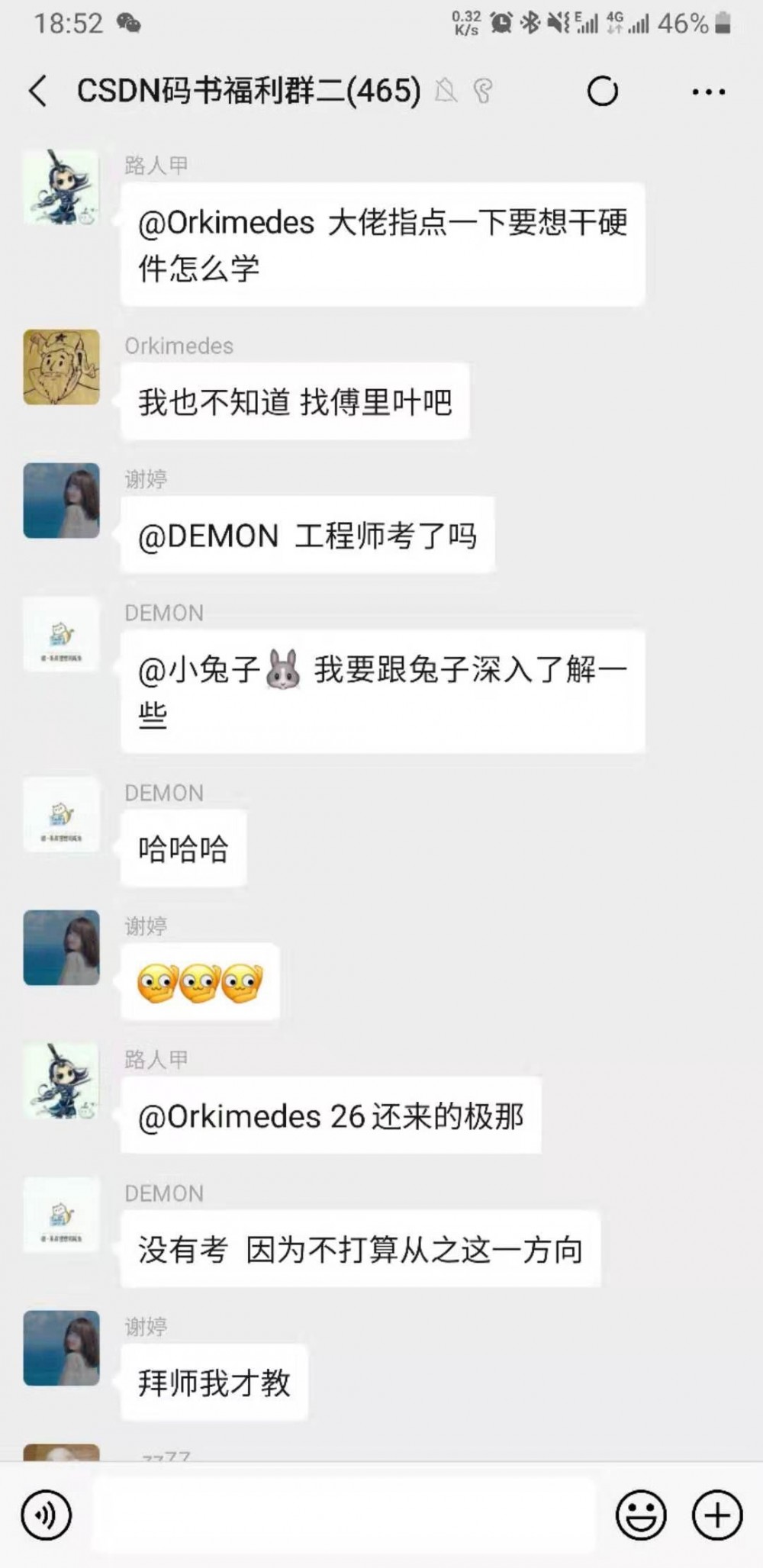Tap the floating window circle icon
This screenshot has width=763, height=1568.
(604, 90)
